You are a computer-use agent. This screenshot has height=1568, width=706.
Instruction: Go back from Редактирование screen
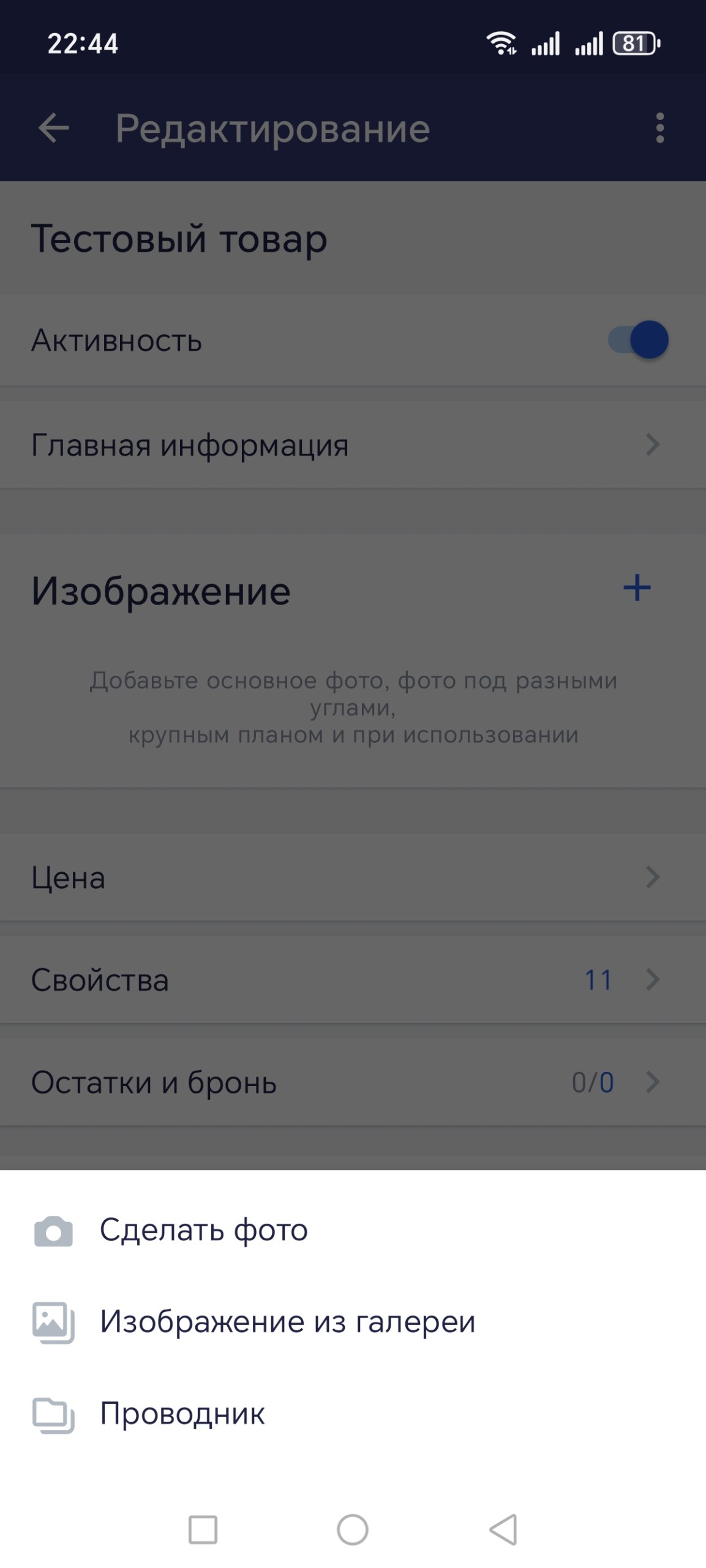click(x=54, y=129)
